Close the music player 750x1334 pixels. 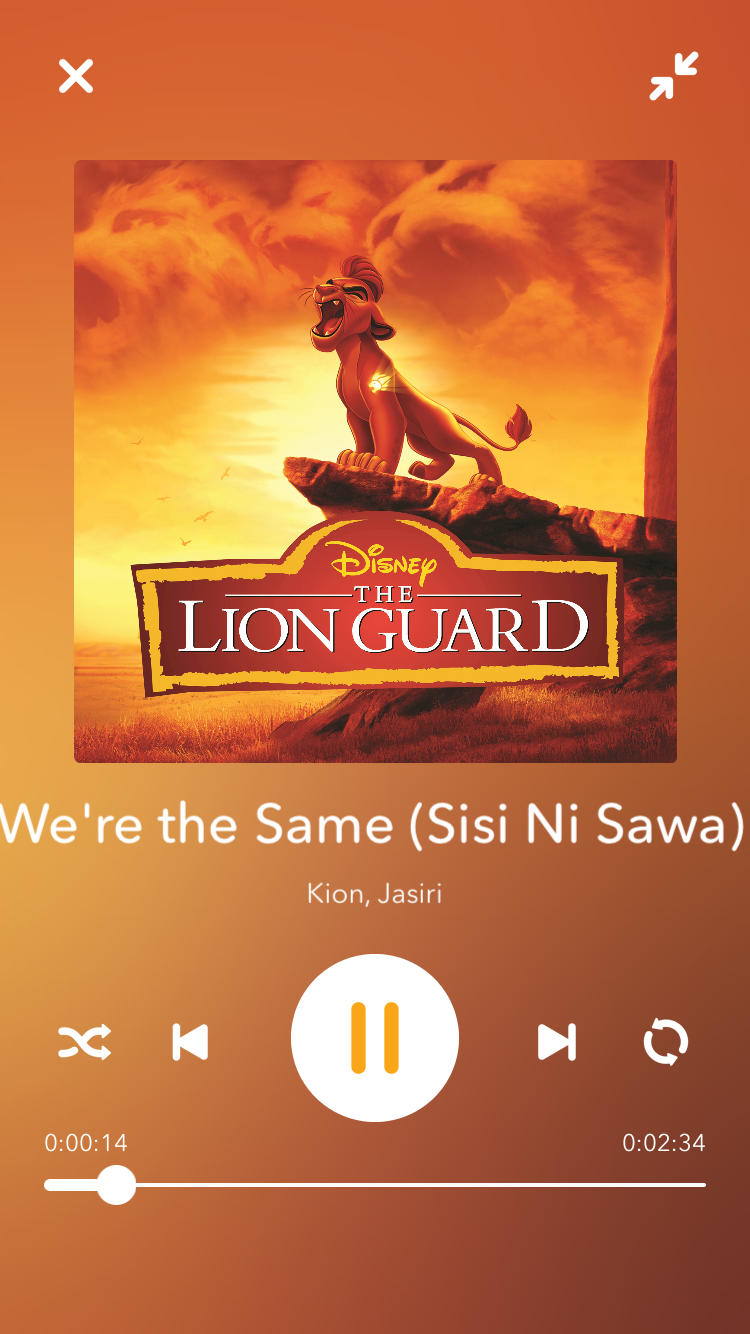[75, 76]
